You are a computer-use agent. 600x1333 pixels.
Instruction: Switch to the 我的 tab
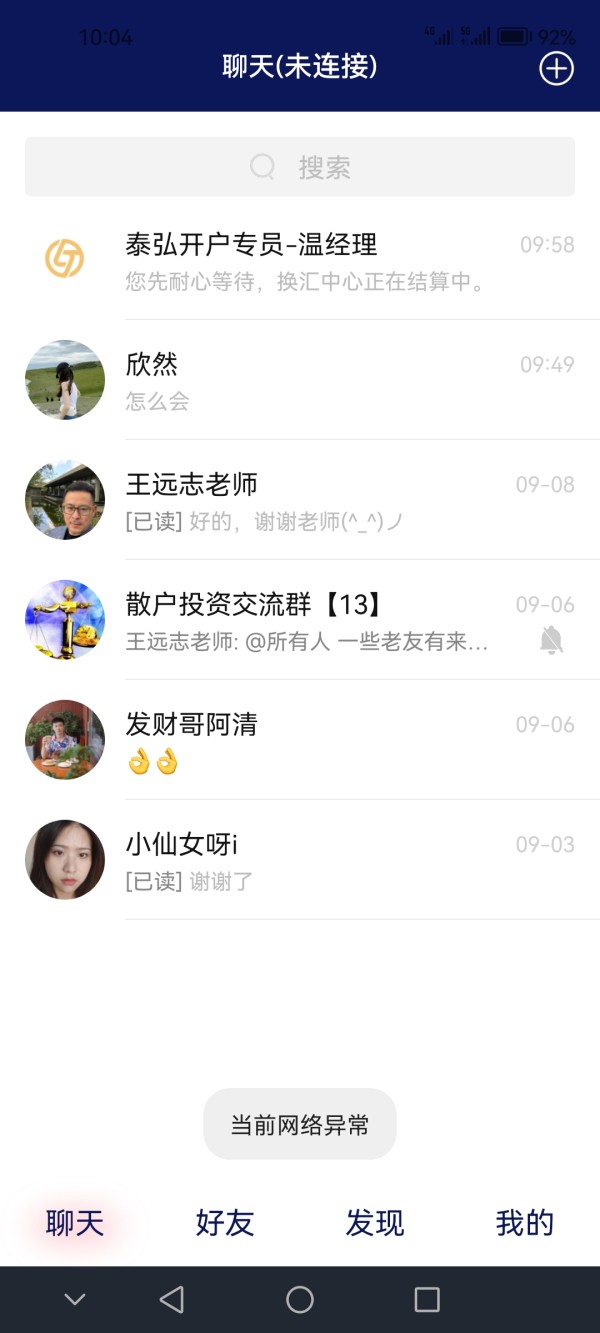pyautogui.click(x=525, y=1222)
